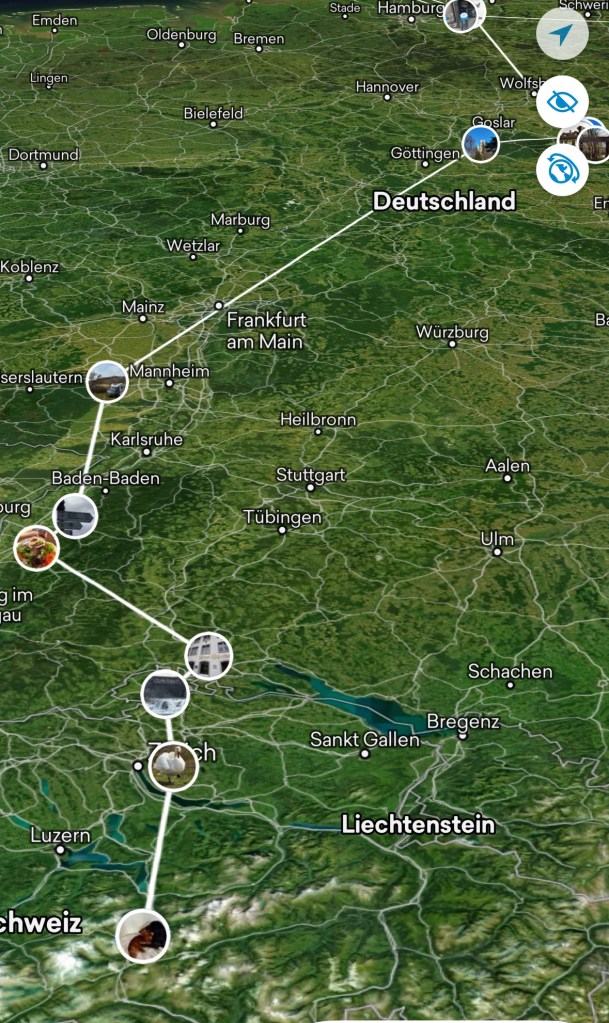Open the white building photo marker

point(209,656)
